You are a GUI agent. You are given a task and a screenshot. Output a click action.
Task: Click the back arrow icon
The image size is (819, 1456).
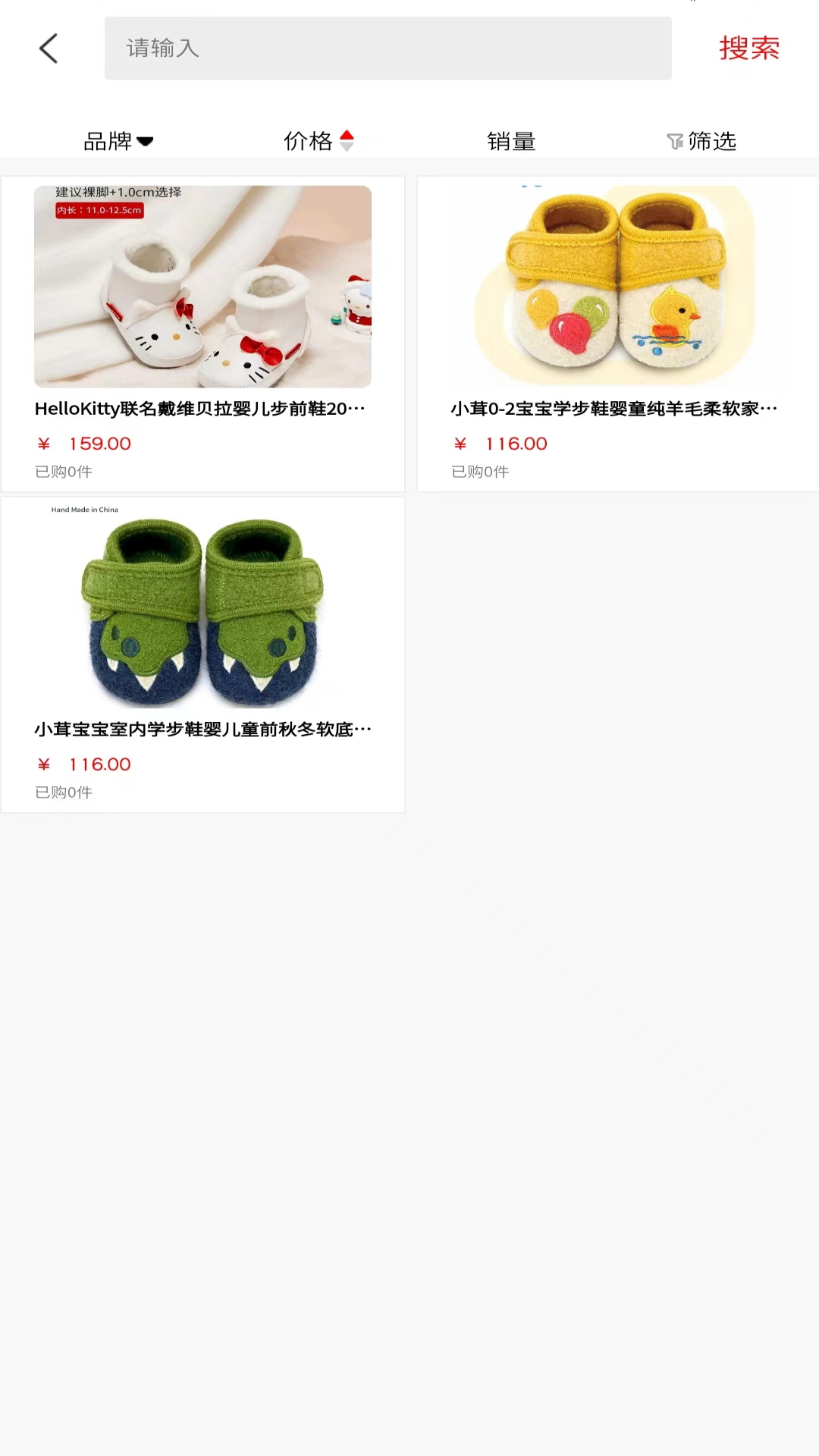click(48, 48)
